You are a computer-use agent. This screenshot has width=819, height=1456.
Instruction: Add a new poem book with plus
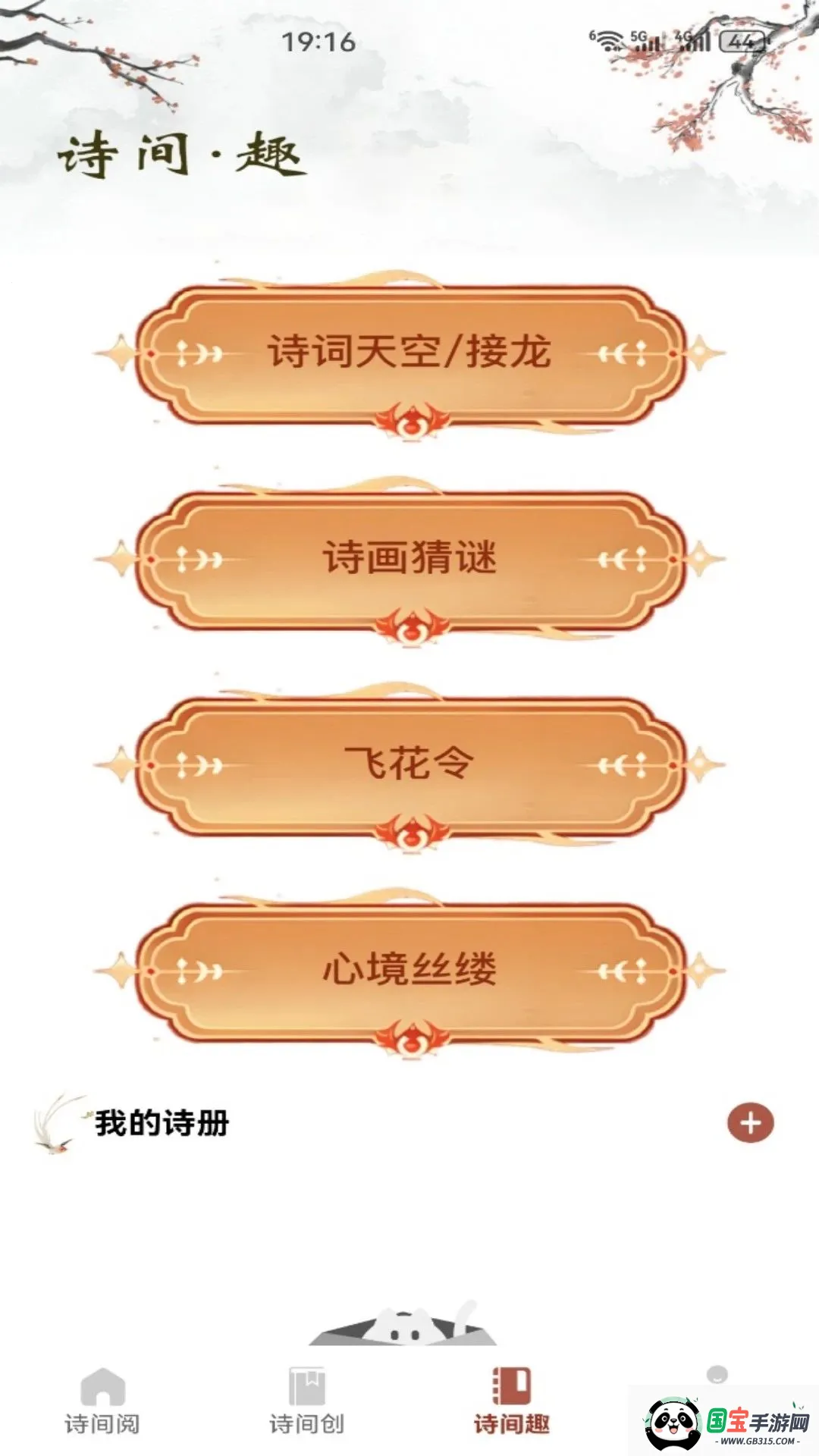[x=750, y=1123]
